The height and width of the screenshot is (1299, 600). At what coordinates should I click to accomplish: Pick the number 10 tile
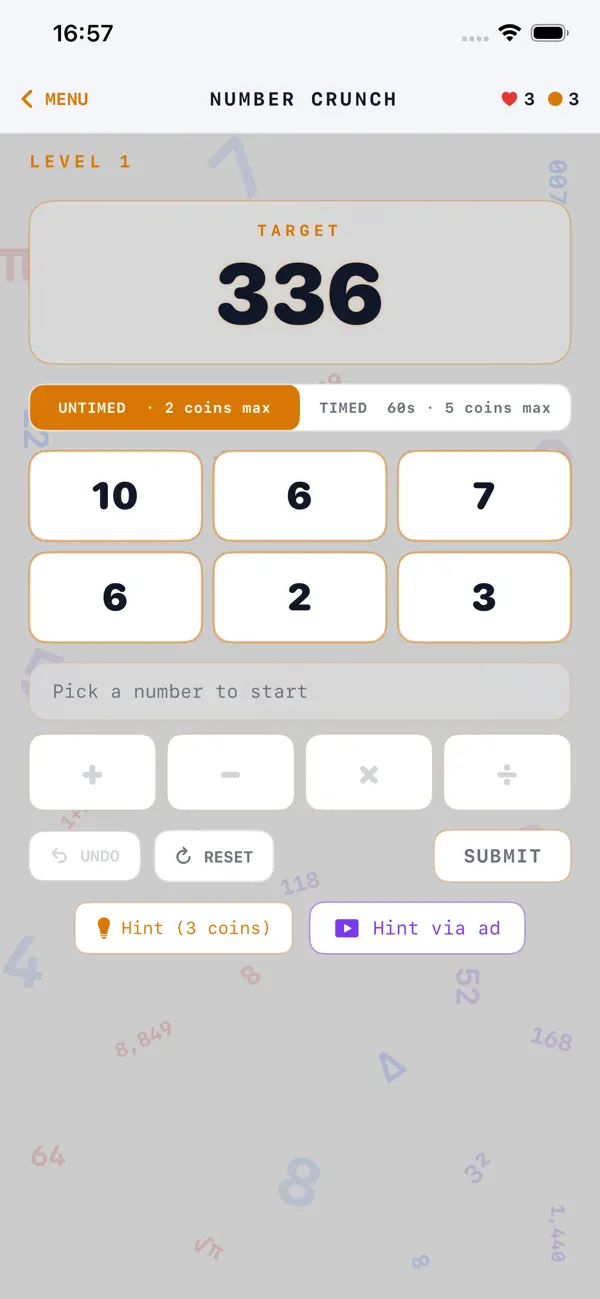pos(115,496)
